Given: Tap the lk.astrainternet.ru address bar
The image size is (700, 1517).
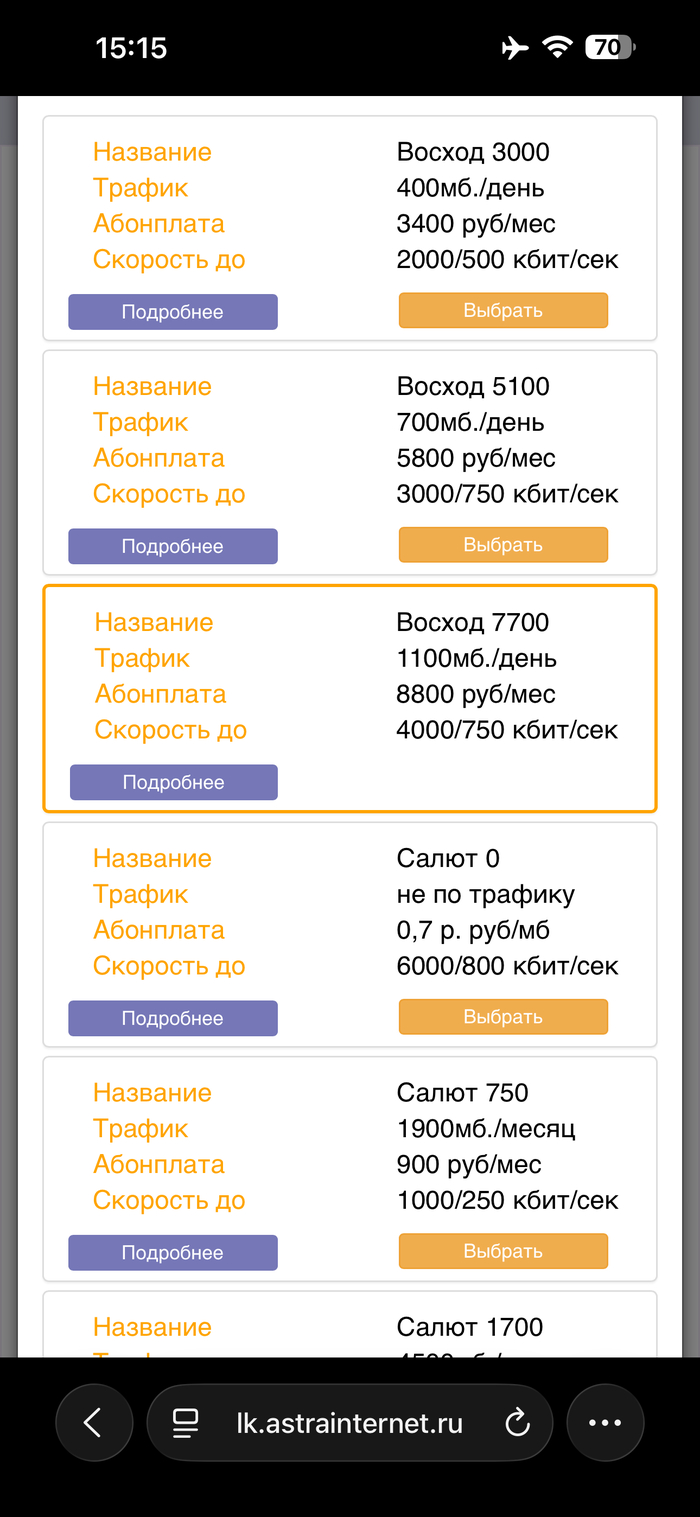Looking at the screenshot, I should pyautogui.click(x=350, y=1423).
